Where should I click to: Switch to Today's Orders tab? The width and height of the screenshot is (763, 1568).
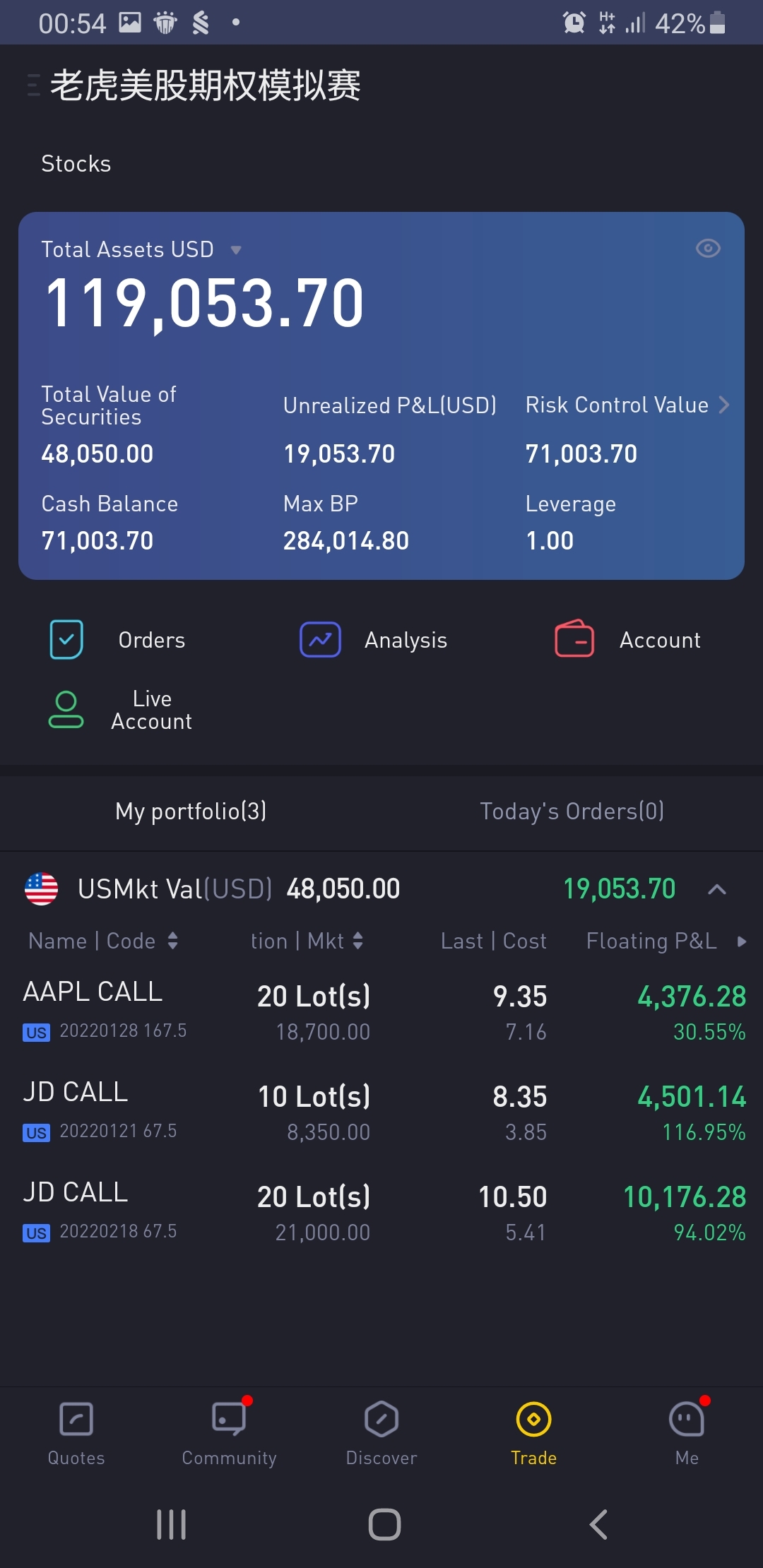click(x=572, y=812)
